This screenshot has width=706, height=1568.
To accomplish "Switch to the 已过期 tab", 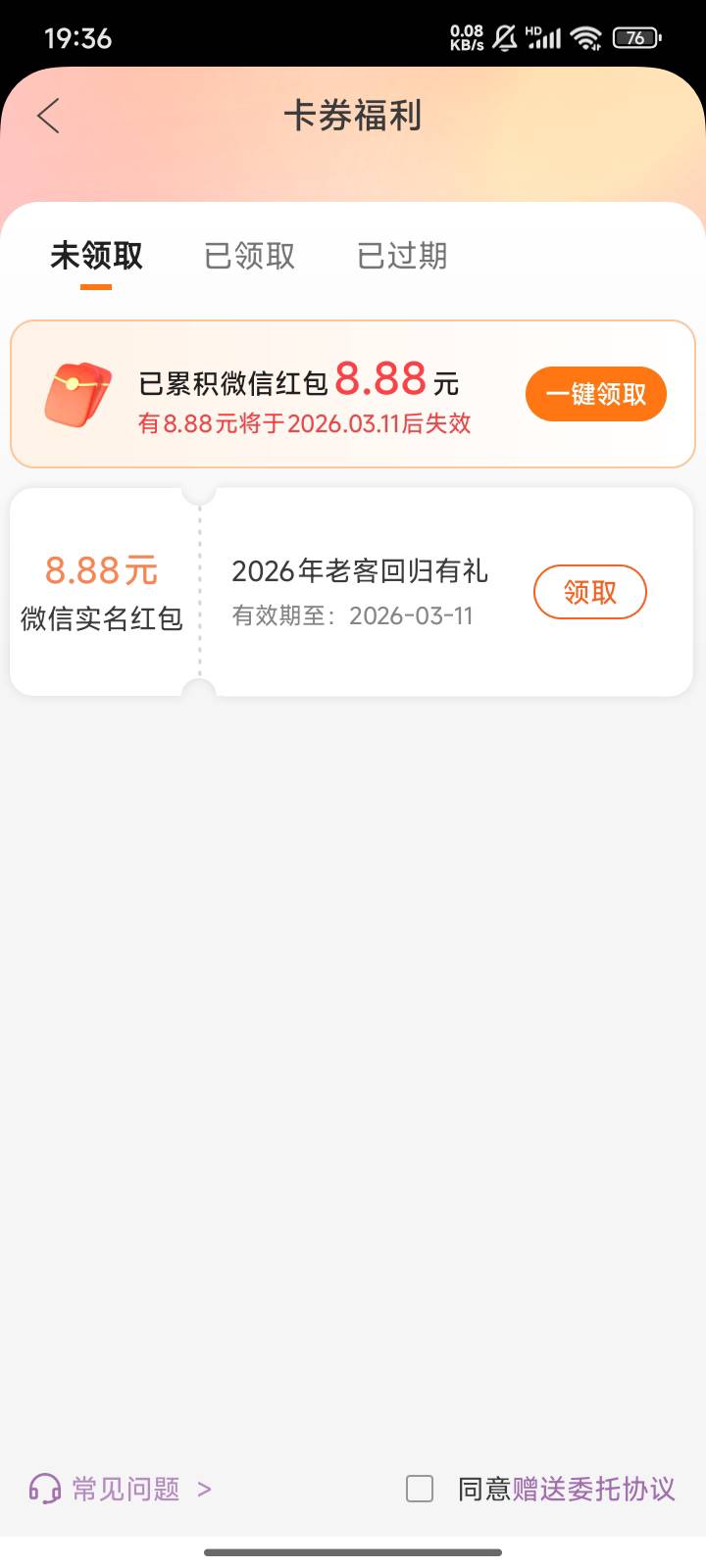I will click(x=402, y=257).
